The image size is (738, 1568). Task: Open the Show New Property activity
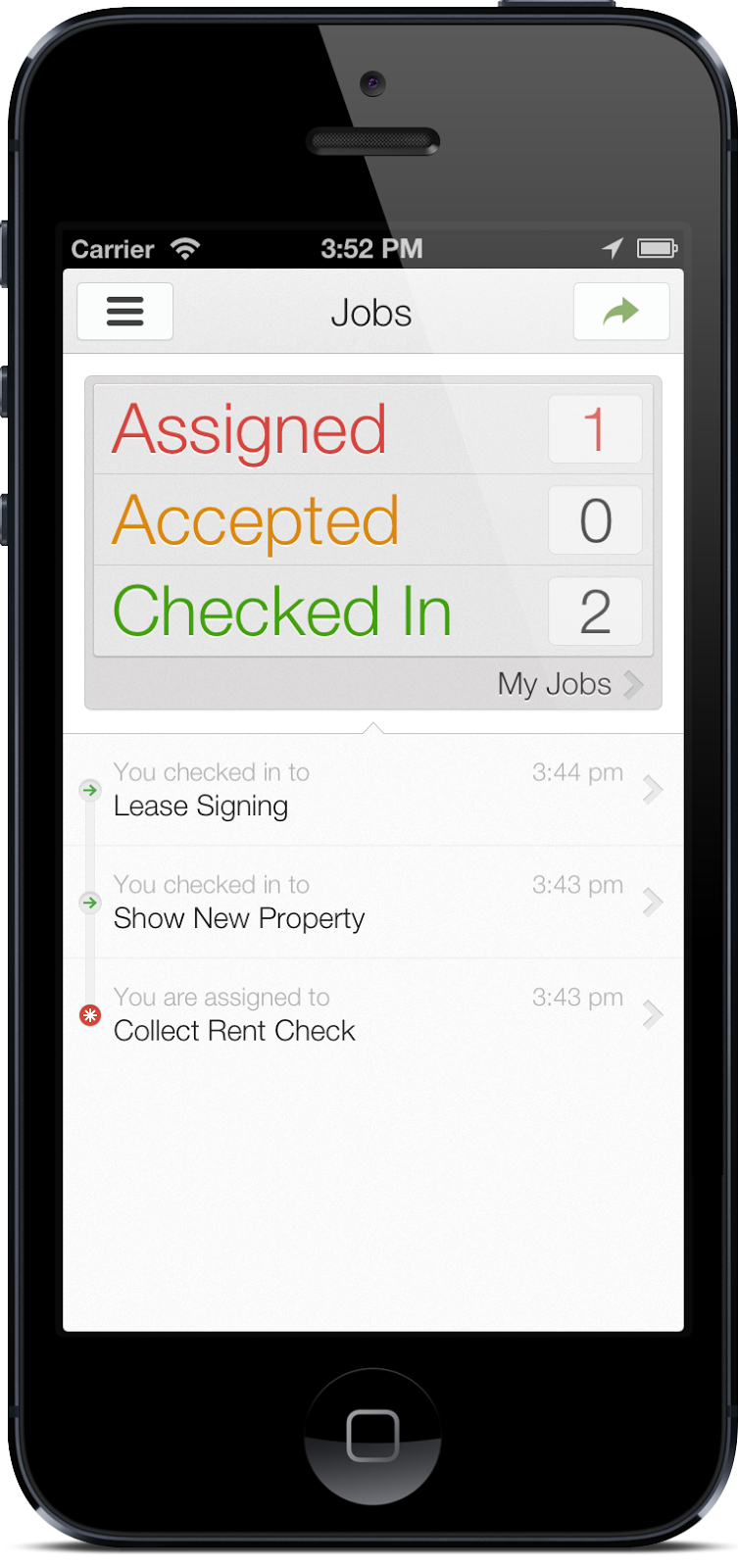point(372,903)
